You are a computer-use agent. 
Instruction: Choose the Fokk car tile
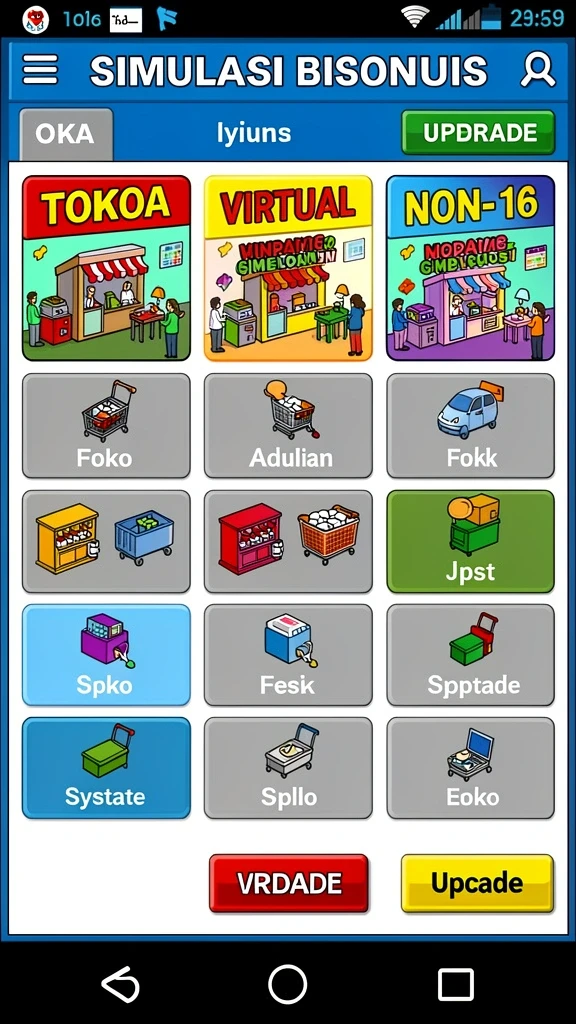(470, 426)
